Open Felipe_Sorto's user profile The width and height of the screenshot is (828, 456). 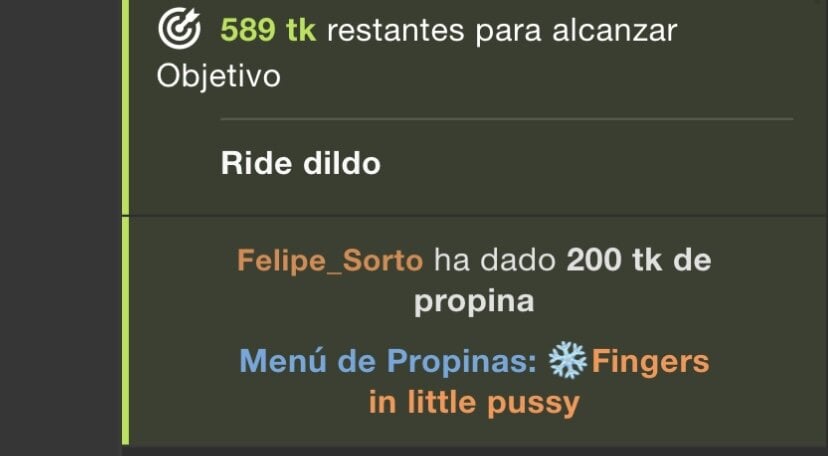tap(329, 261)
